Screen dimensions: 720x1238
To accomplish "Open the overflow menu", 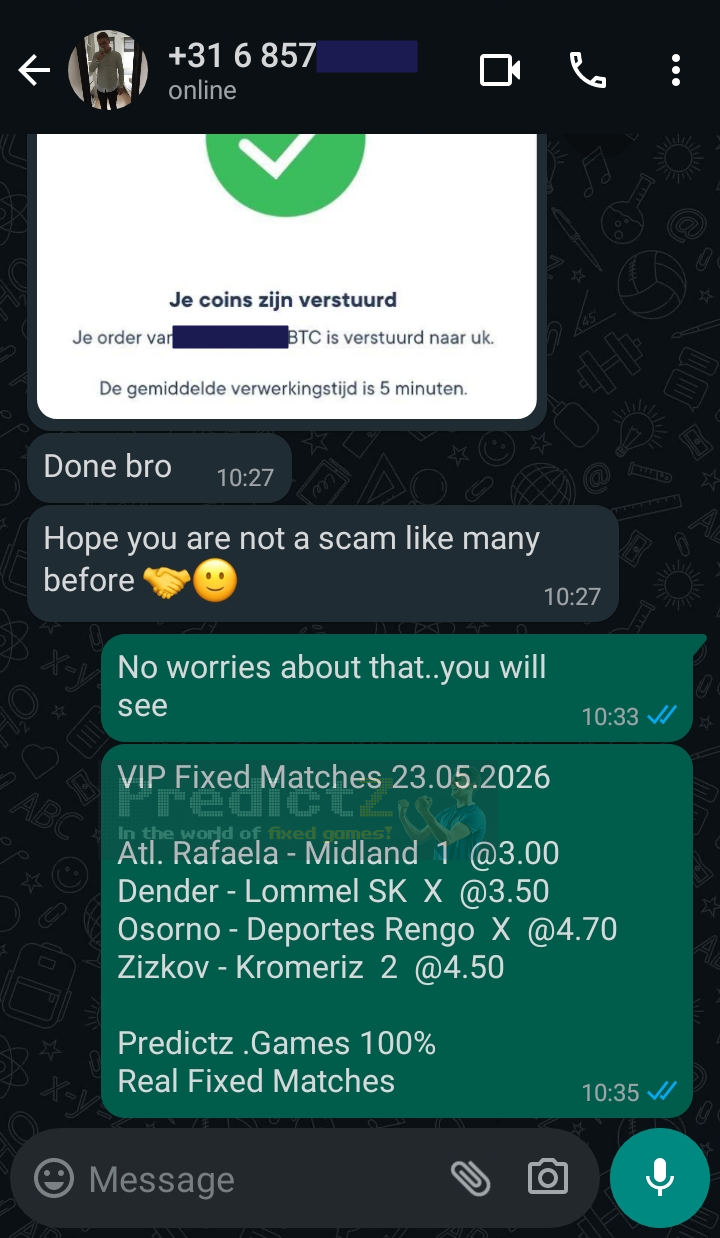I will [x=676, y=70].
